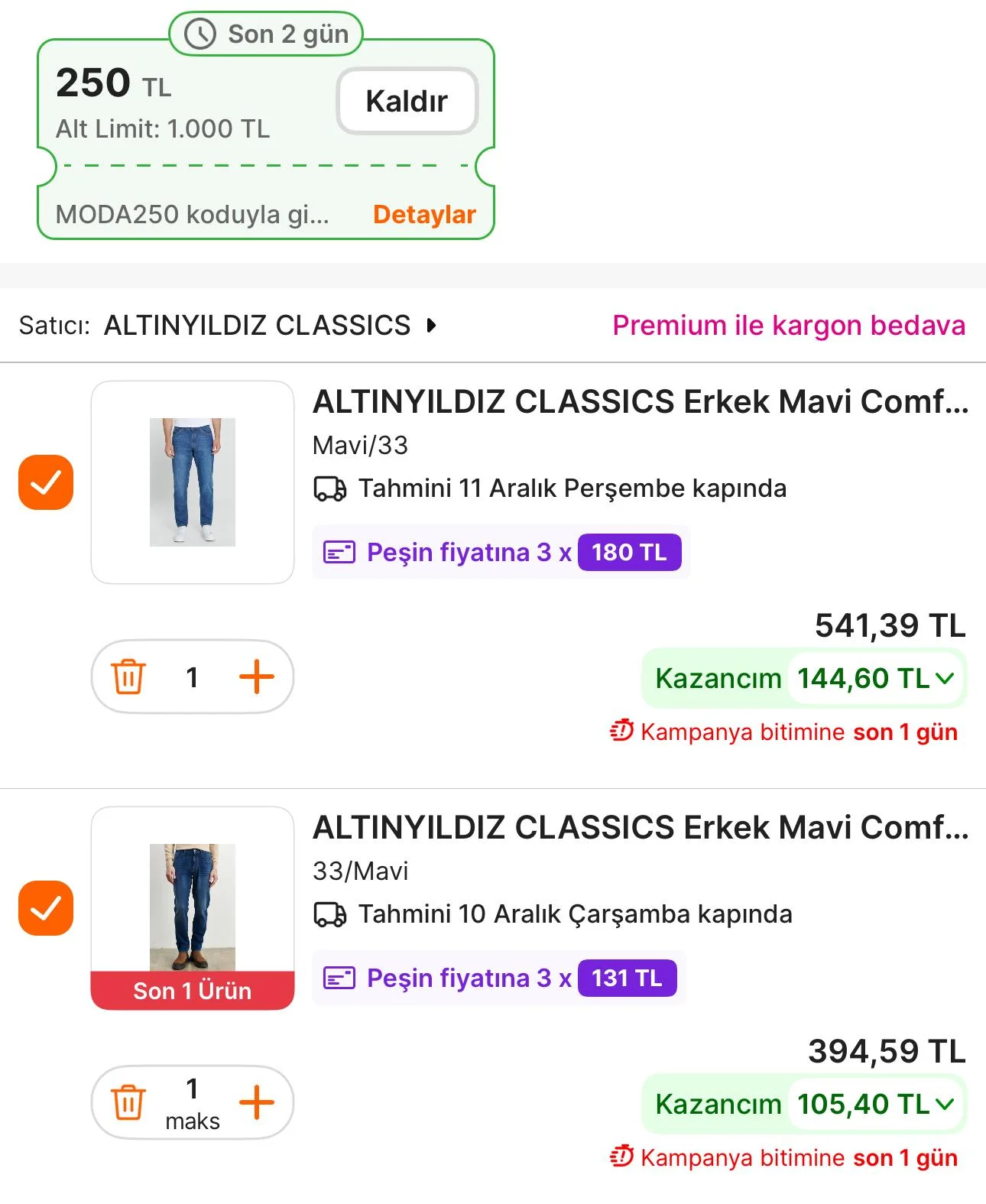Remove the 250 TL coupon with Kaldır
The image size is (986, 1204).
tap(407, 101)
